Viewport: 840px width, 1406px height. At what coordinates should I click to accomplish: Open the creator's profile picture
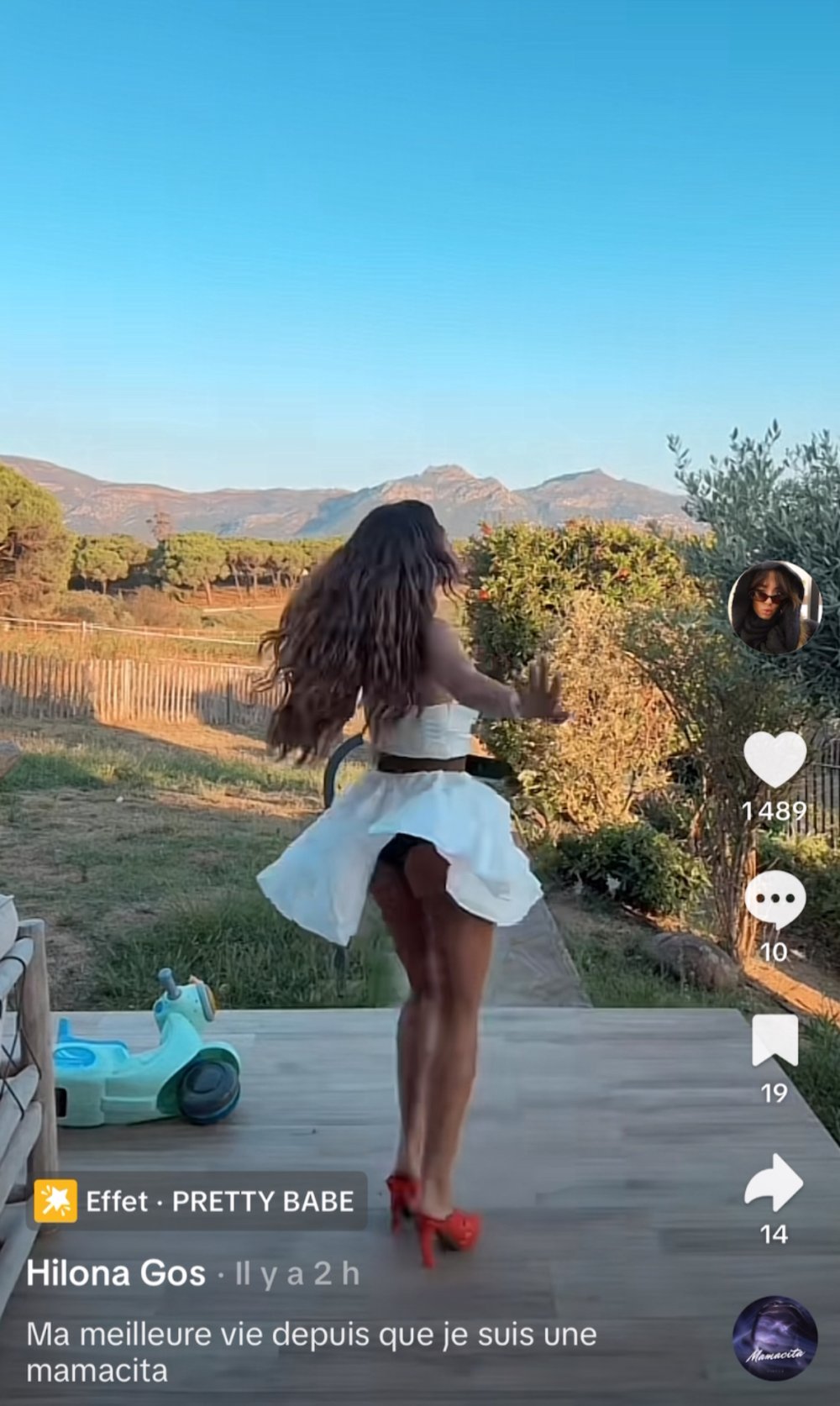coord(774,607)
